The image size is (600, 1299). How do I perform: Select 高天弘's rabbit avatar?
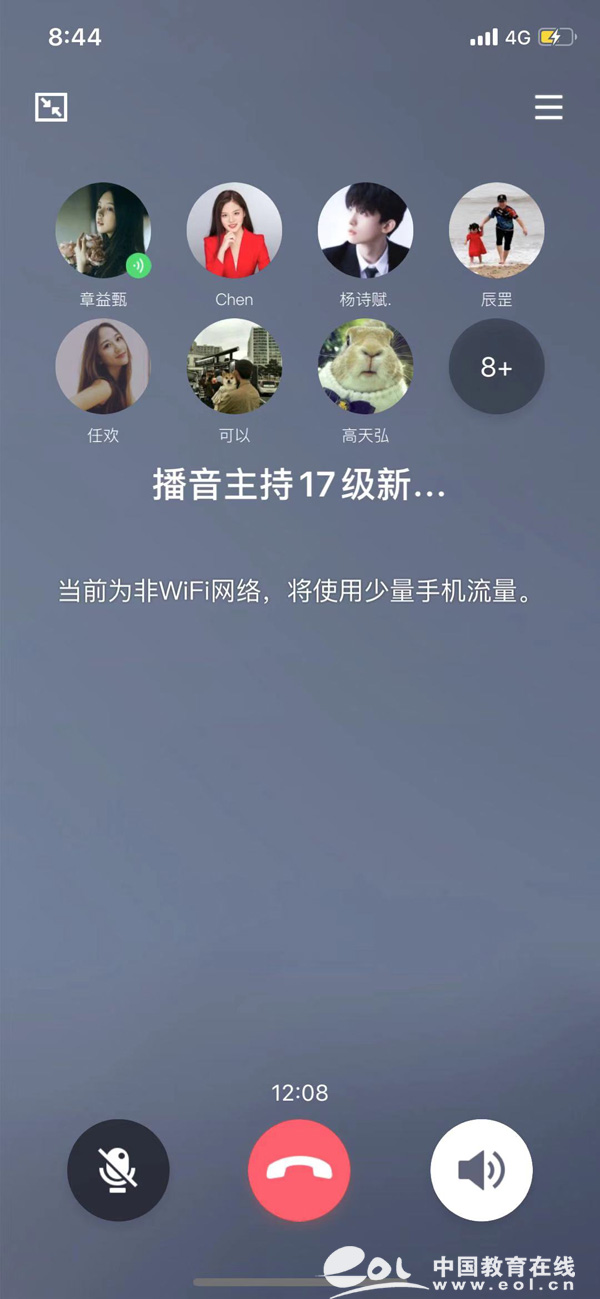pos(365,366)
